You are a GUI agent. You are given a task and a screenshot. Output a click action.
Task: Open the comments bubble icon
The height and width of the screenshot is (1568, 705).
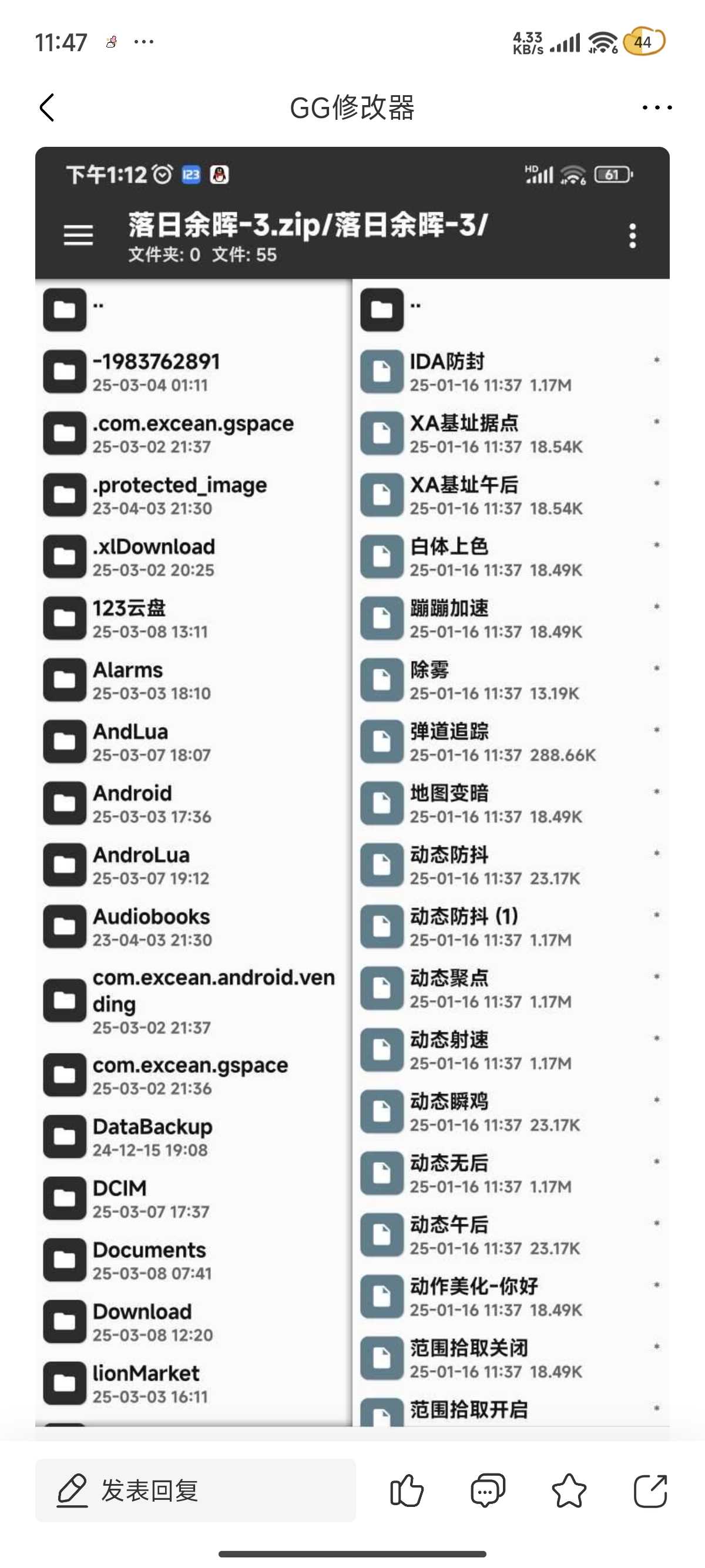click(488, 1490)
